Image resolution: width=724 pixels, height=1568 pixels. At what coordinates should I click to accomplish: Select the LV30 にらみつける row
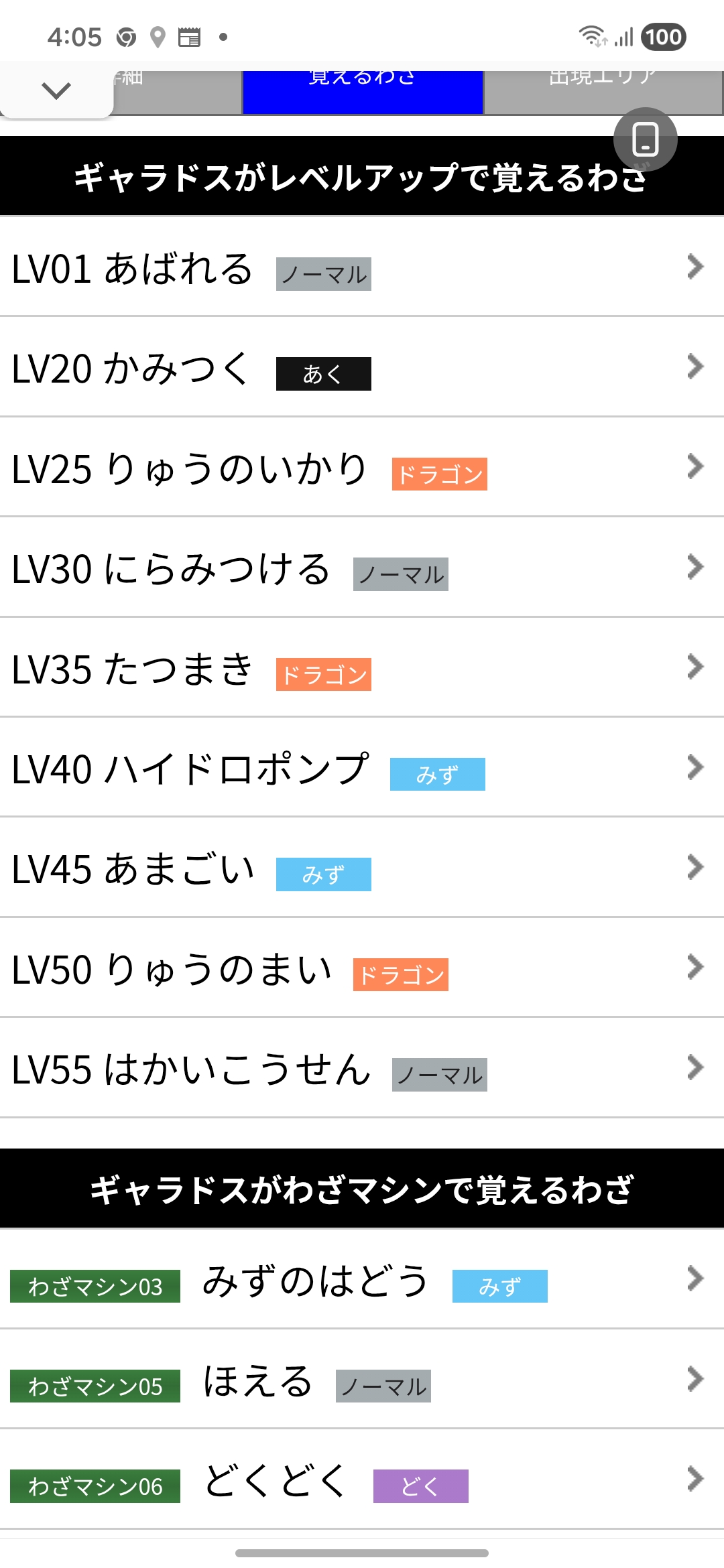362,567
